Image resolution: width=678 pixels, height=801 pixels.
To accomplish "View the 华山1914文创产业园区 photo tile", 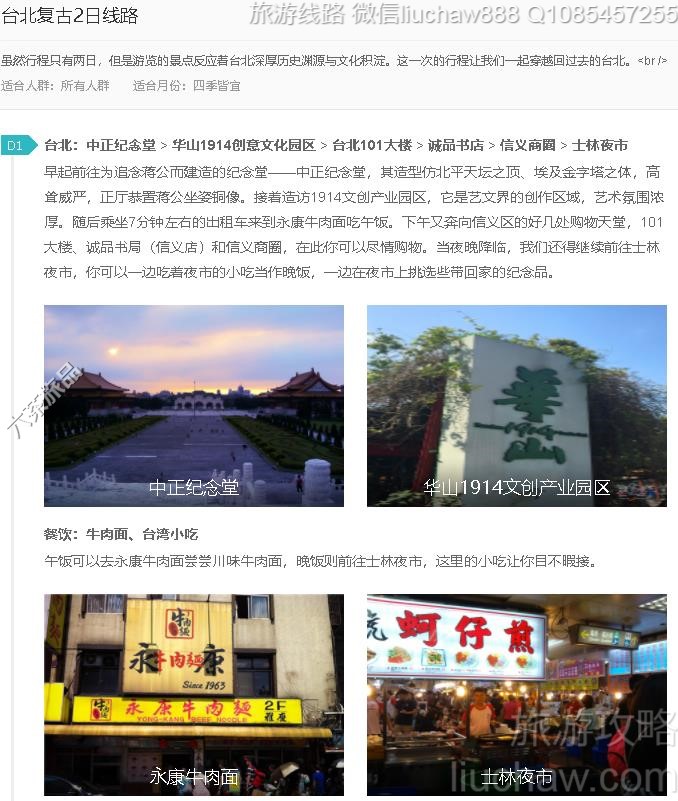I will [x=516, y=405].
